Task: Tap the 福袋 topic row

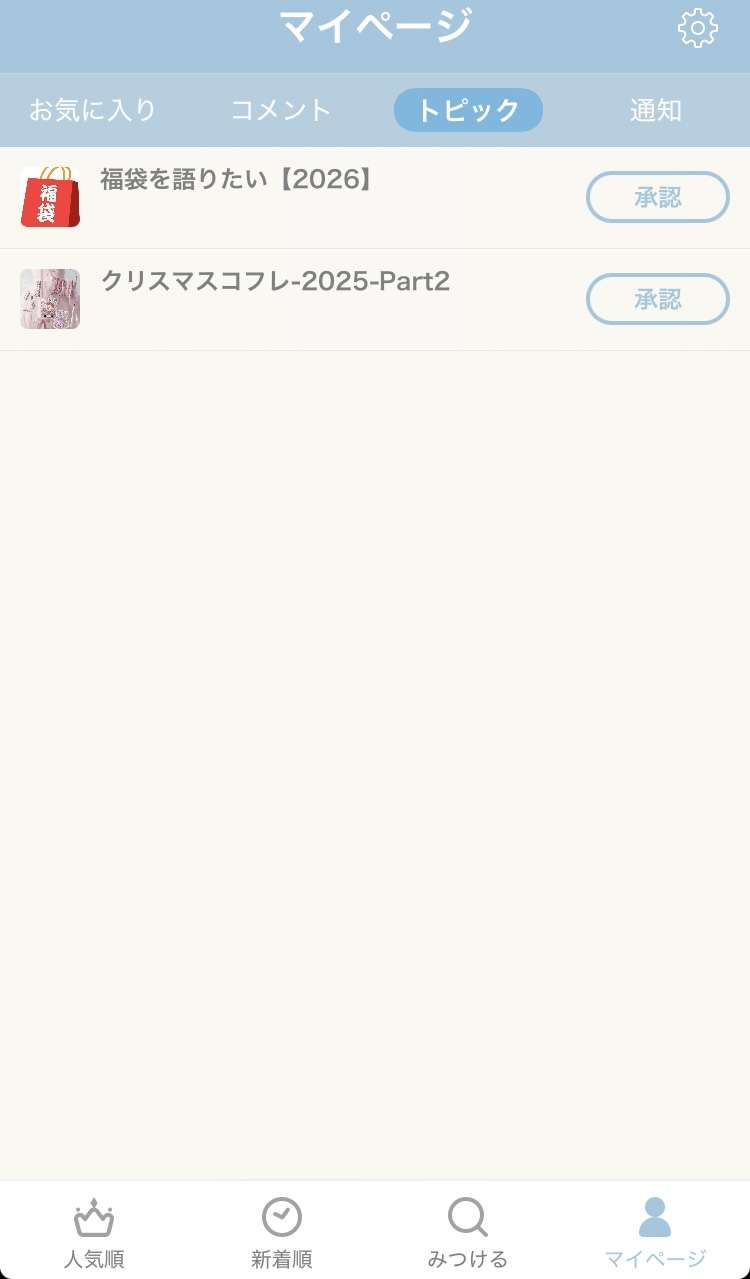Action: (x=300, y=197)
